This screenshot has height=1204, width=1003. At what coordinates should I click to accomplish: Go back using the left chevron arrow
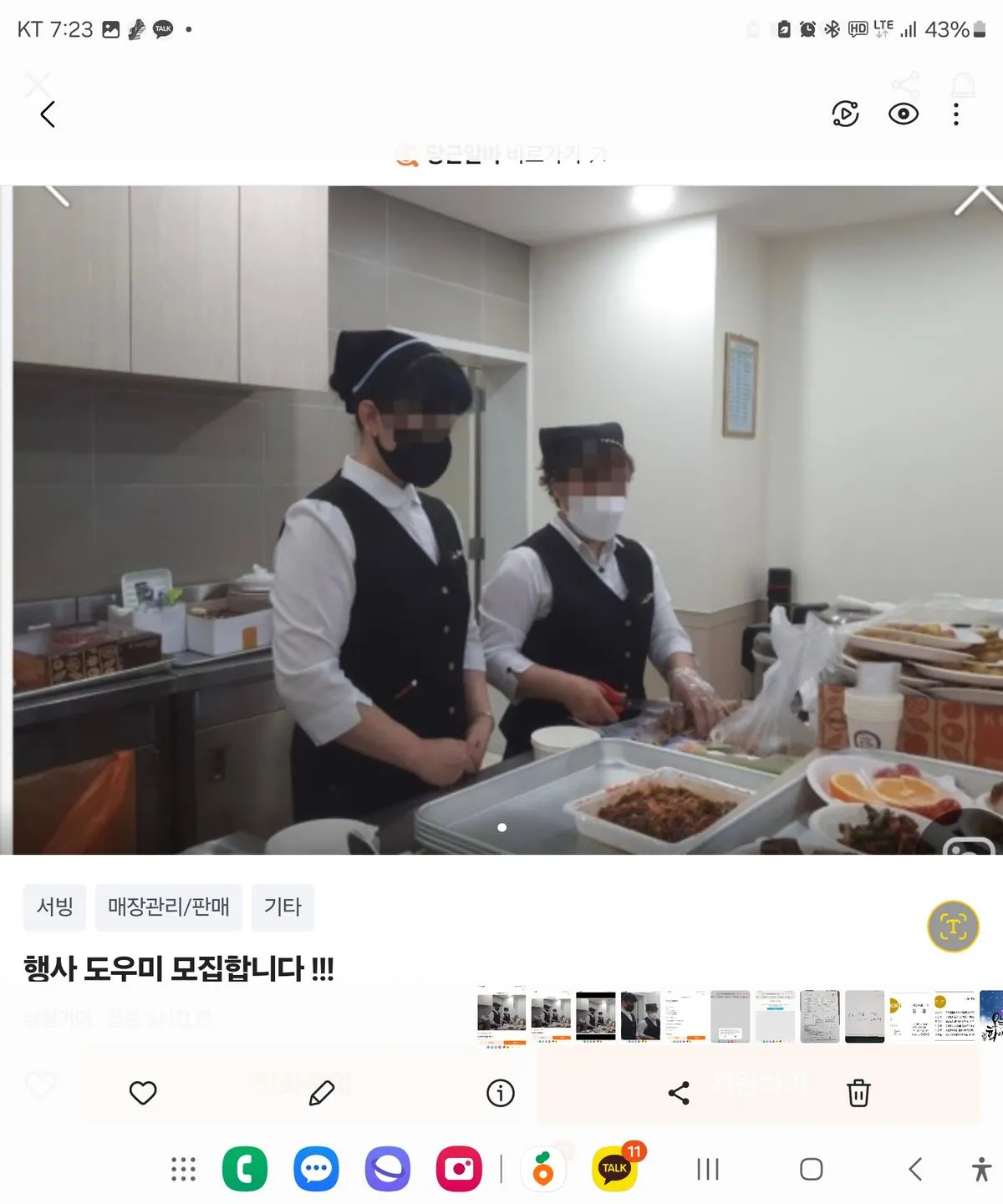coord(47,114)
